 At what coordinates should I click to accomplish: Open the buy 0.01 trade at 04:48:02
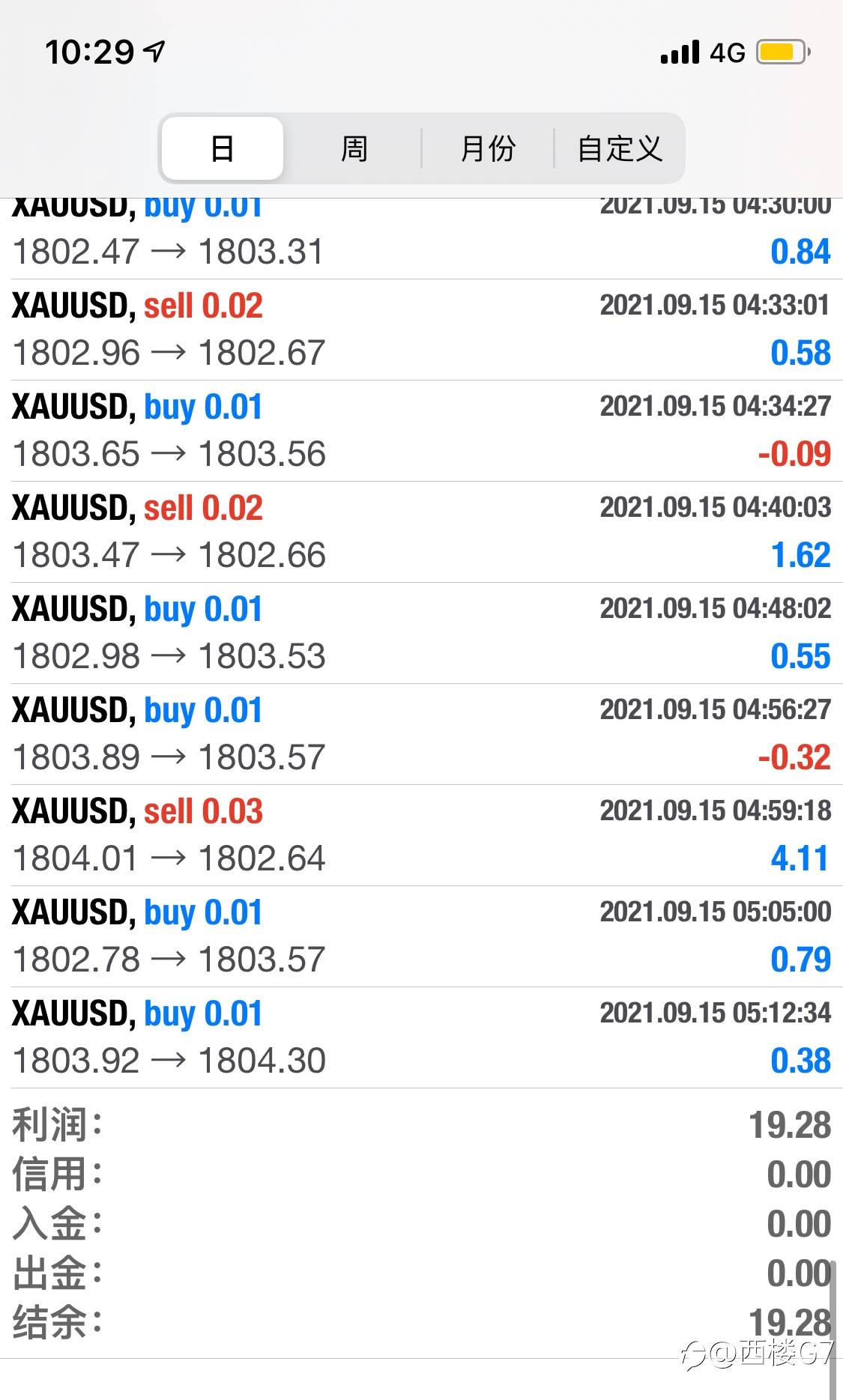(421, 633)
